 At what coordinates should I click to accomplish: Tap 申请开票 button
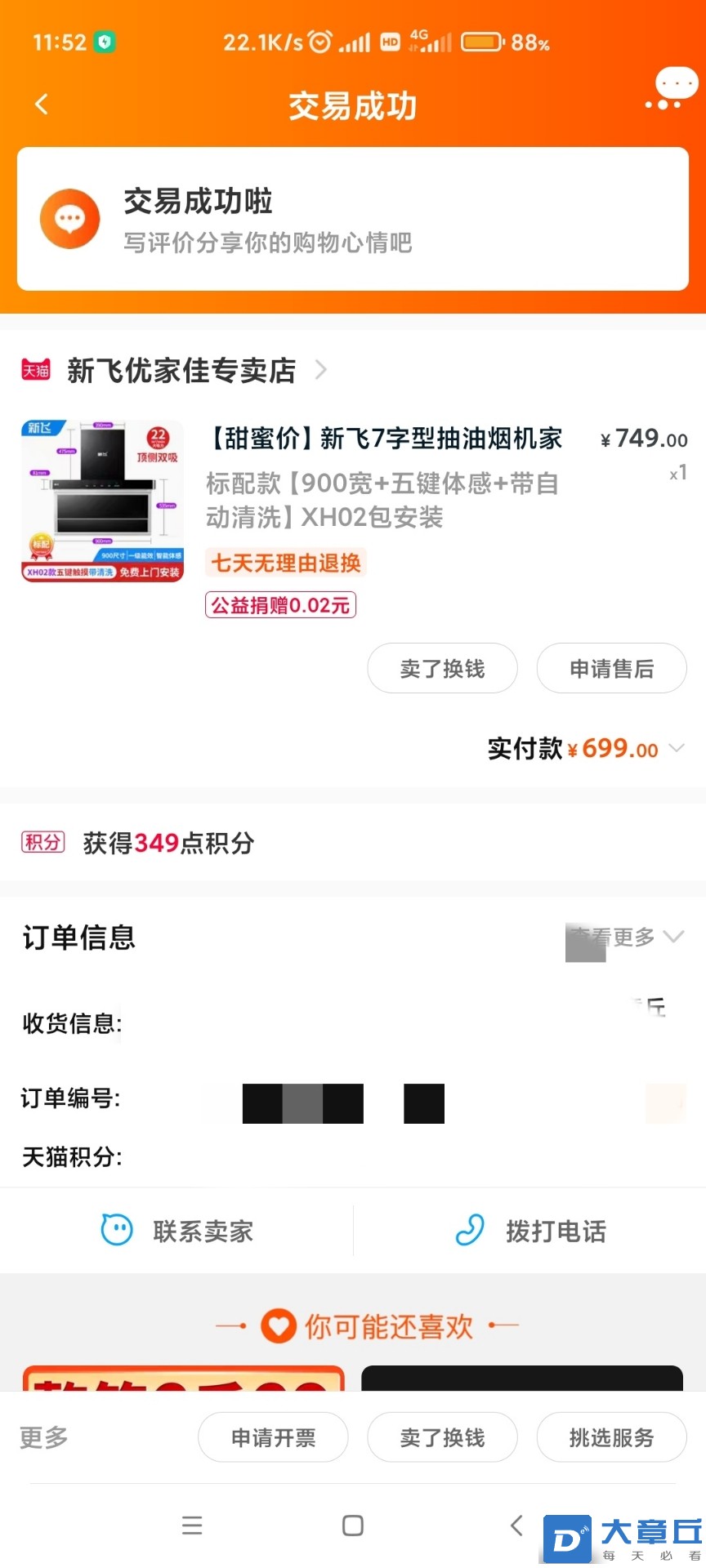click(x=273, y=1437)
